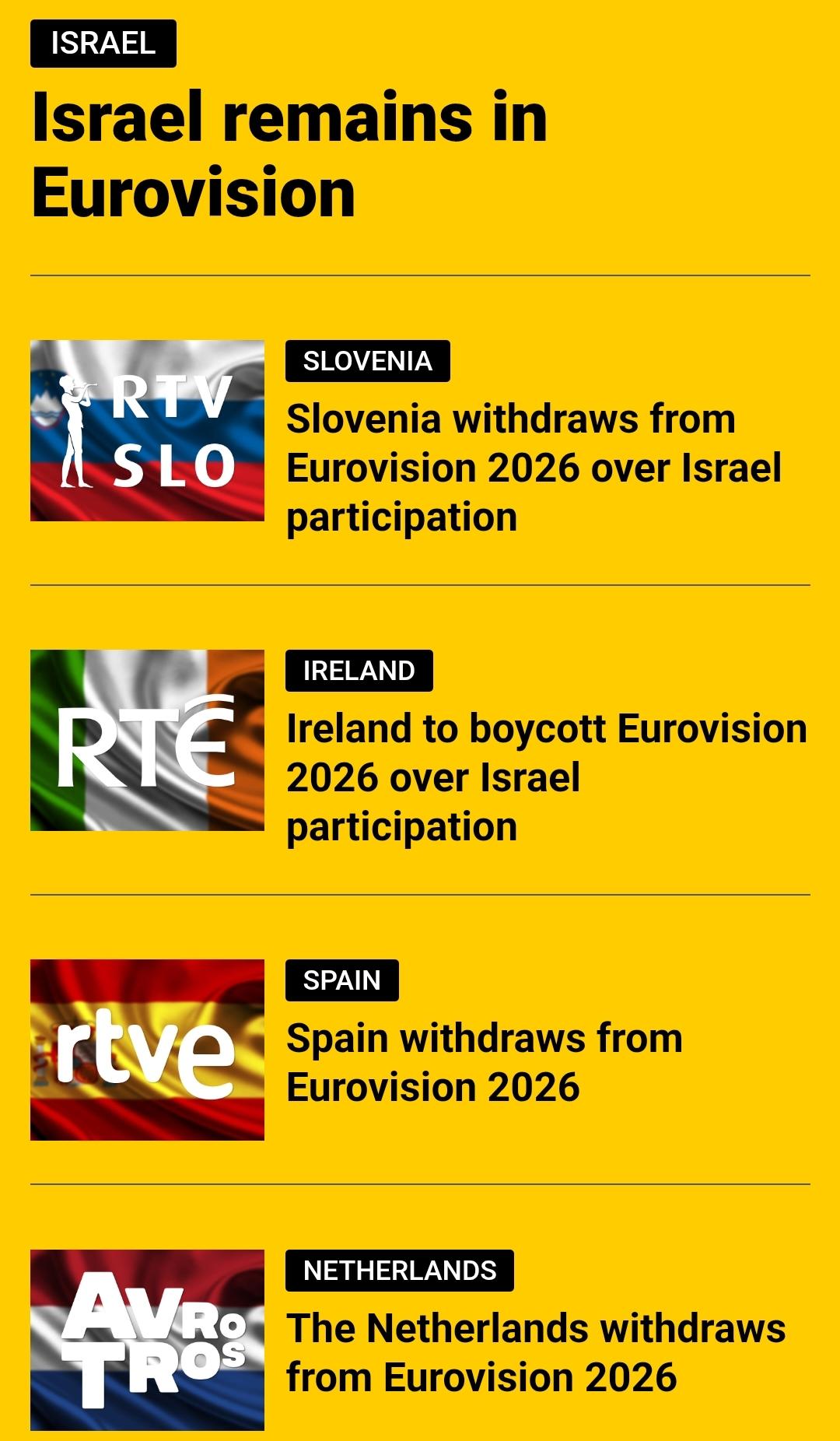Open the 'Israel remains in Eurovision' headline story

(x=289, y=154)
